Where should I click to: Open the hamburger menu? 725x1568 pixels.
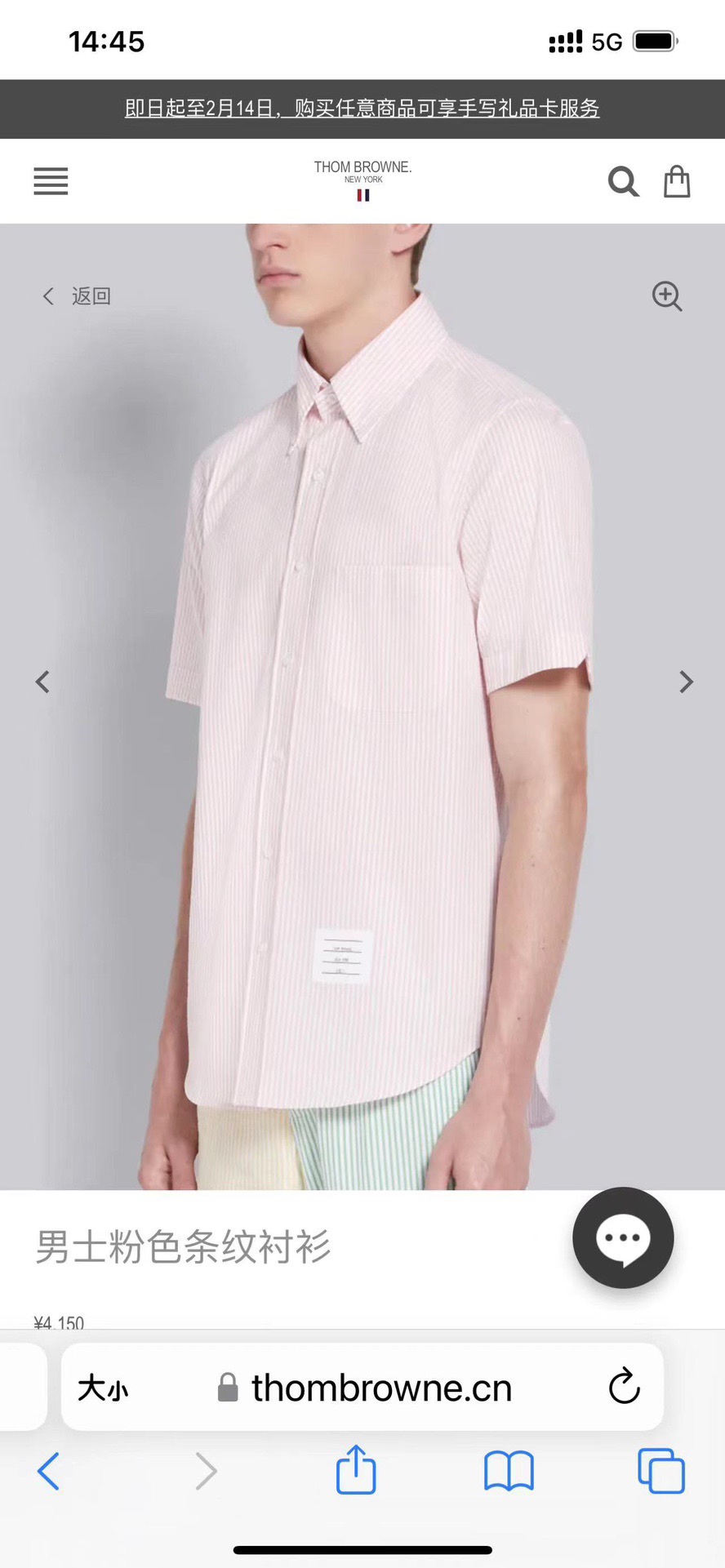51,181
